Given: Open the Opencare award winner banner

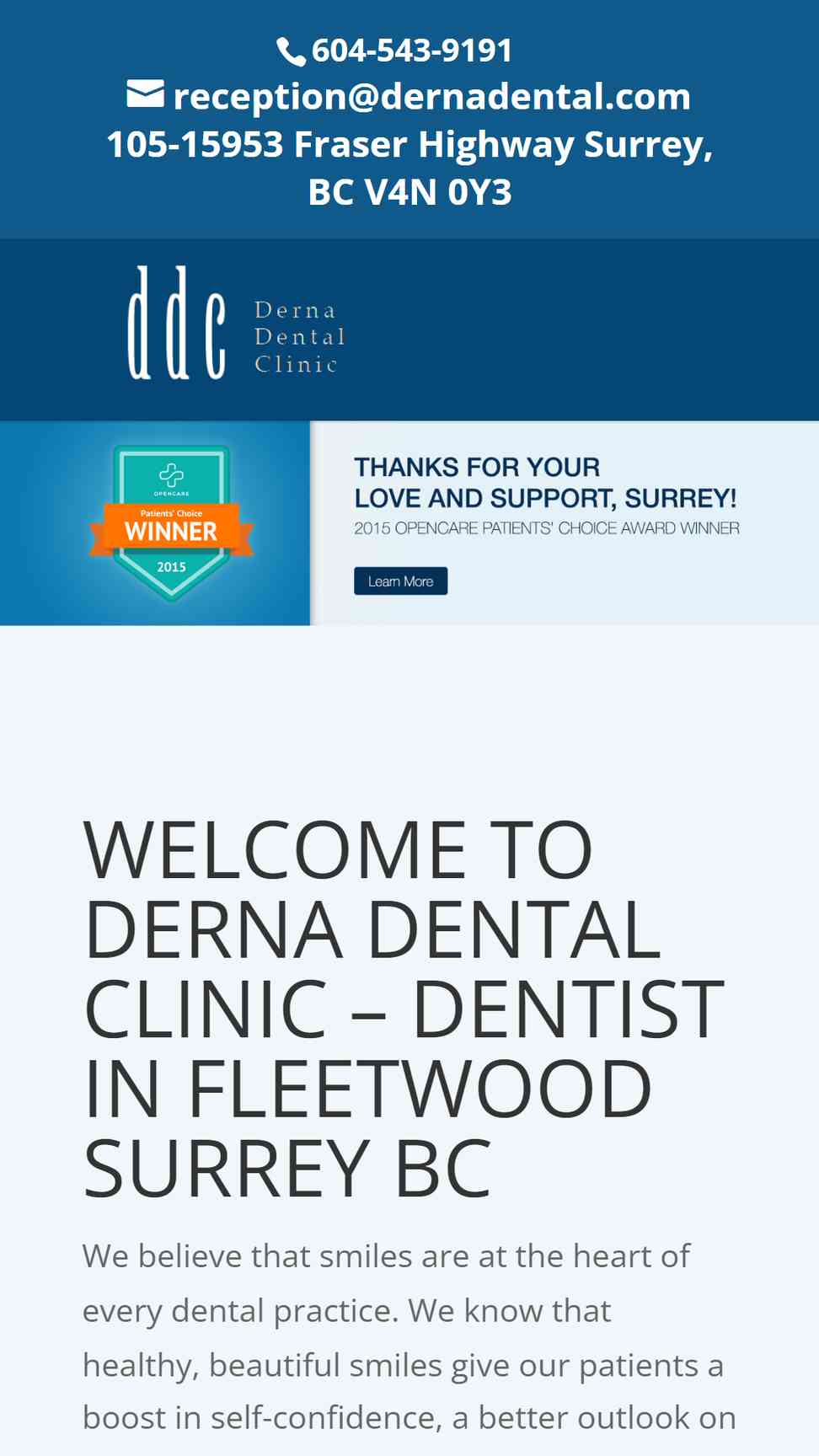Looking at the screenshot, I should coord(409,523).
